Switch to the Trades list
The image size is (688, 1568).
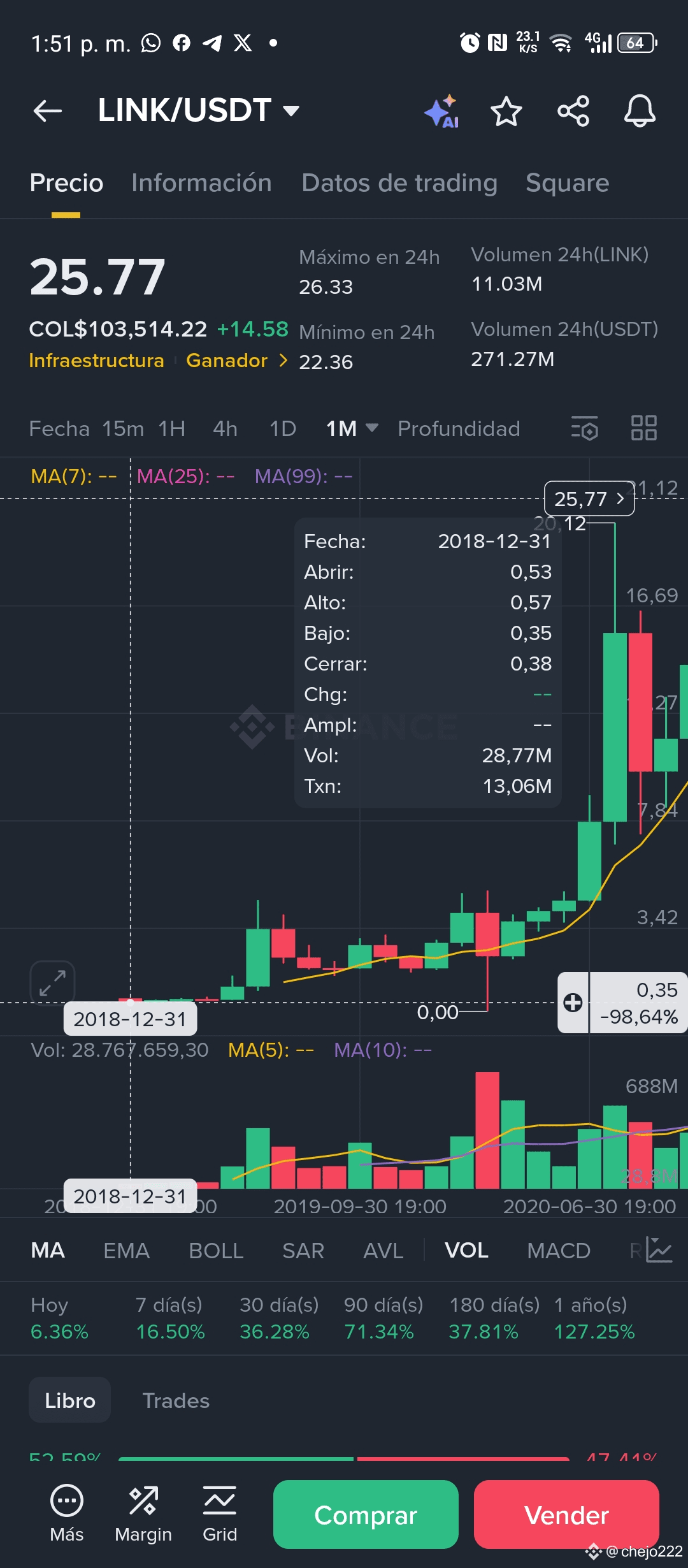[176, 1400]
